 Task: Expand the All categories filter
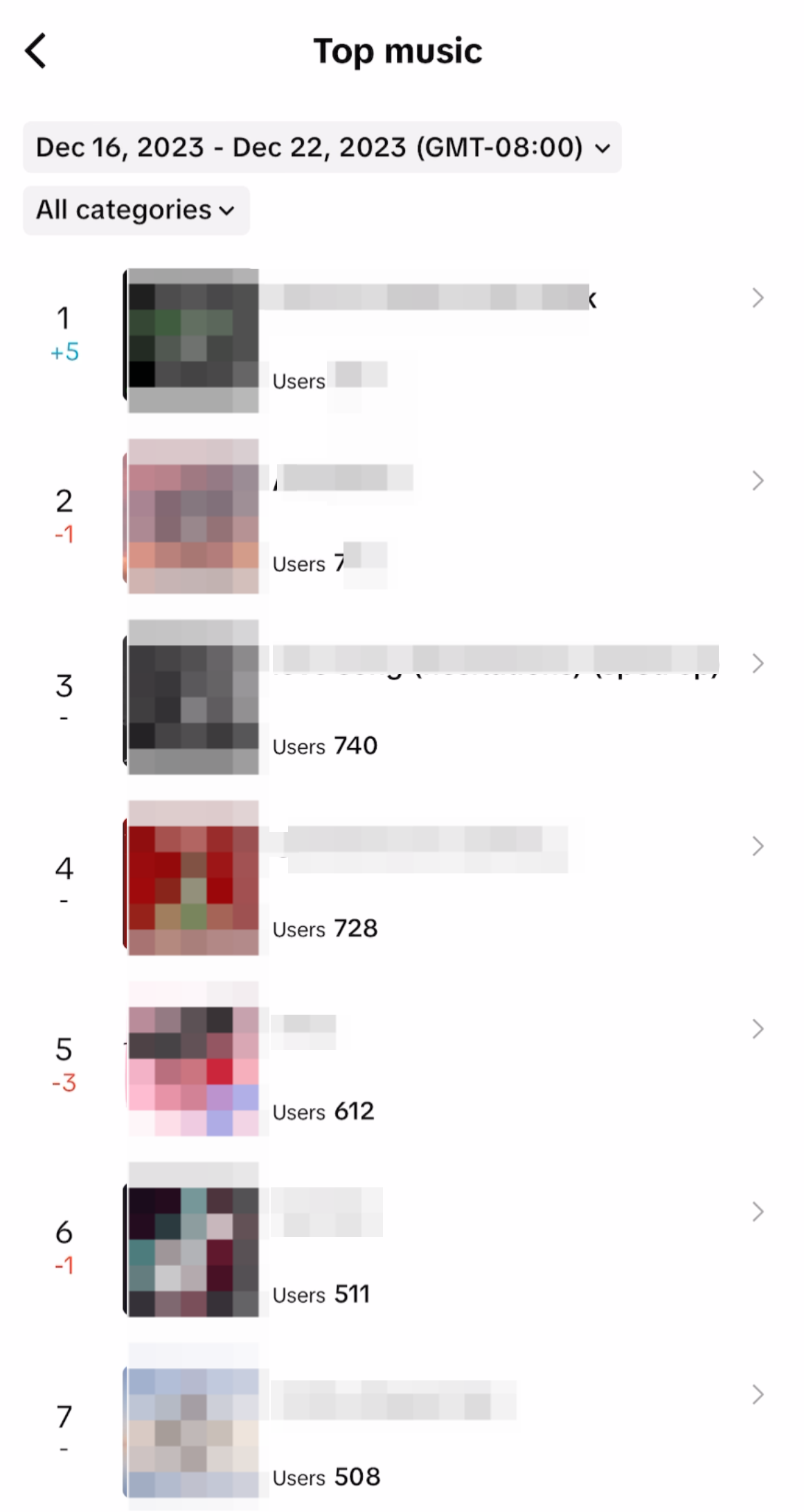coord(136,210)
